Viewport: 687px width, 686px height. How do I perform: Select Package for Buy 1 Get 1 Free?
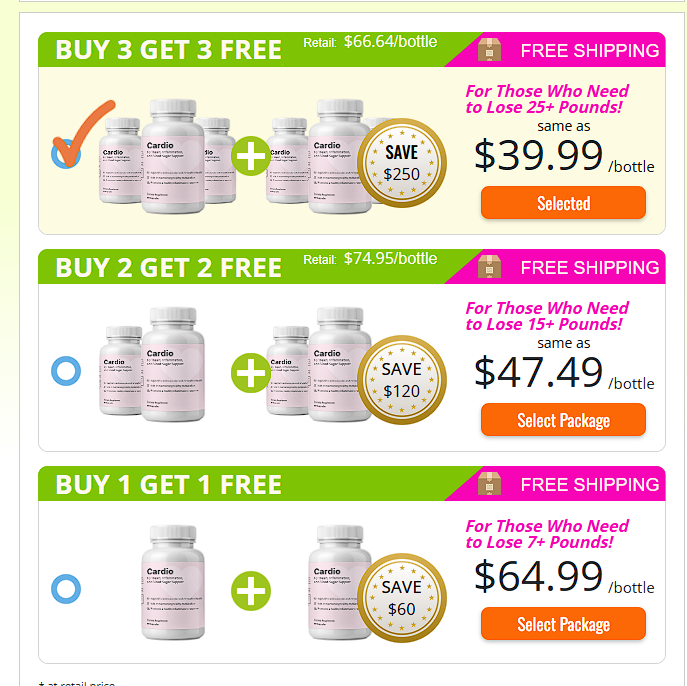(563, 624)
